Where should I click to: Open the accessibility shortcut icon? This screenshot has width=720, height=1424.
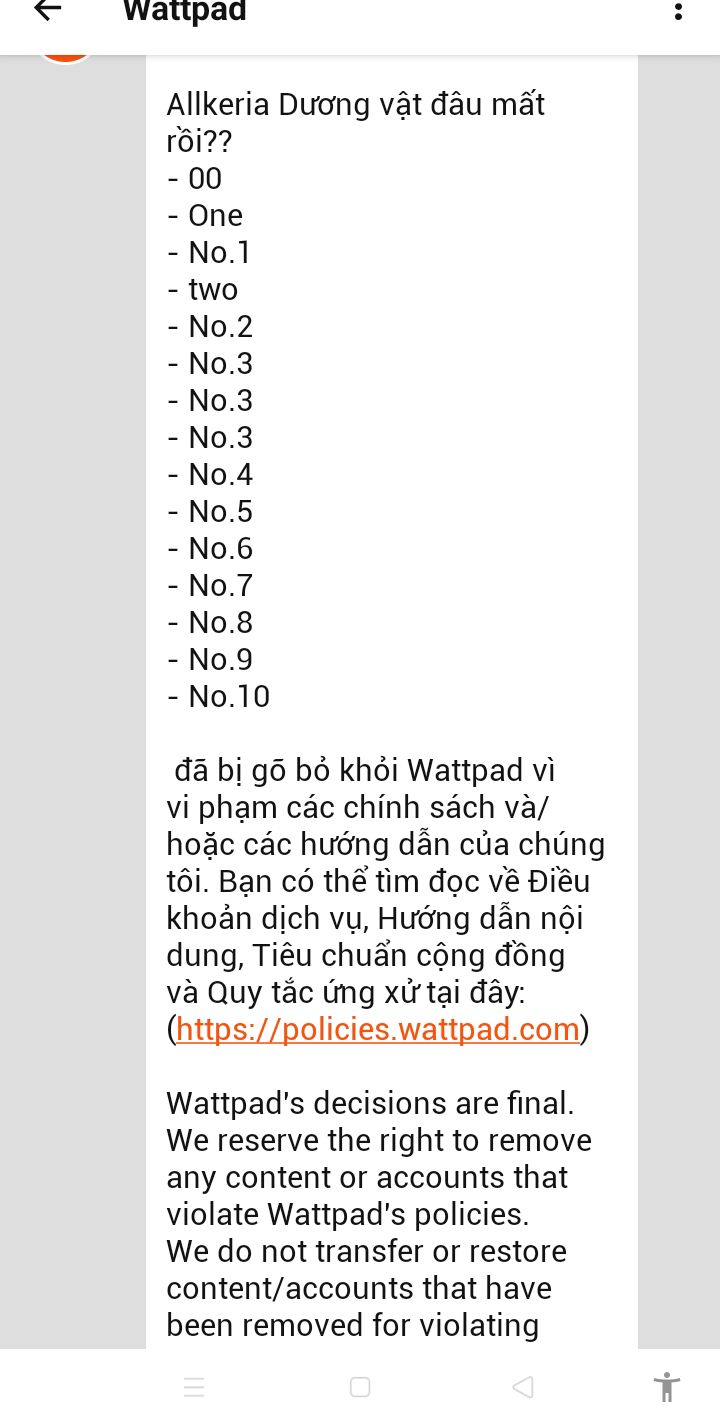tap(666, 1387)
